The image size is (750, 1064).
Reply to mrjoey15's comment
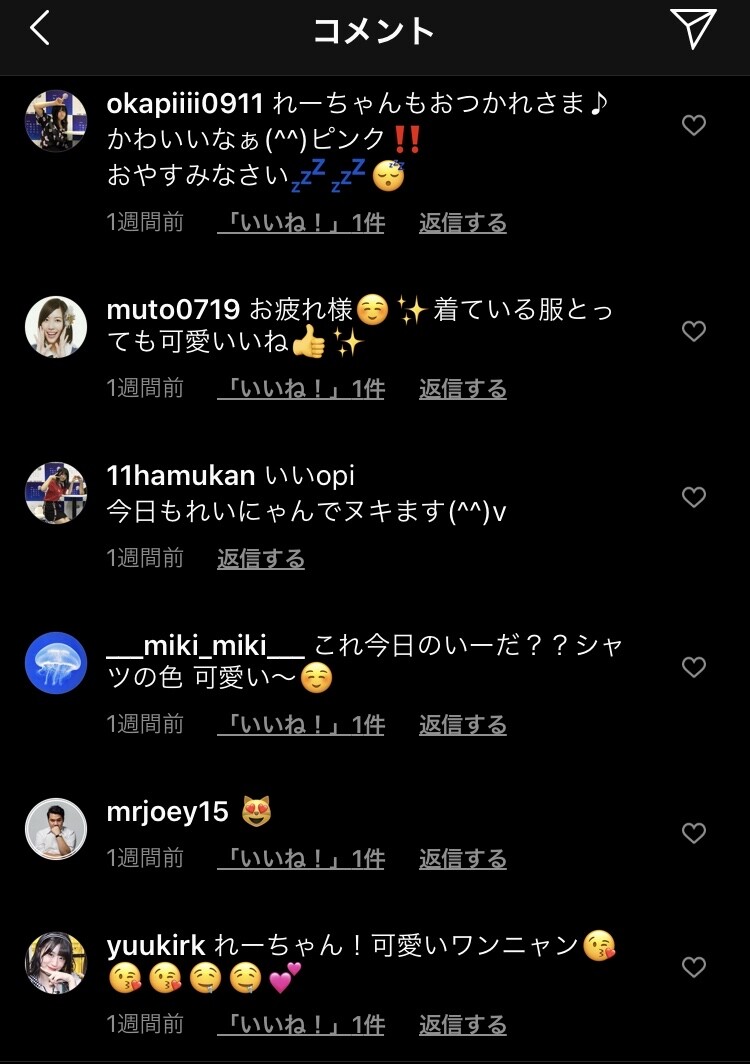point(463,858)
